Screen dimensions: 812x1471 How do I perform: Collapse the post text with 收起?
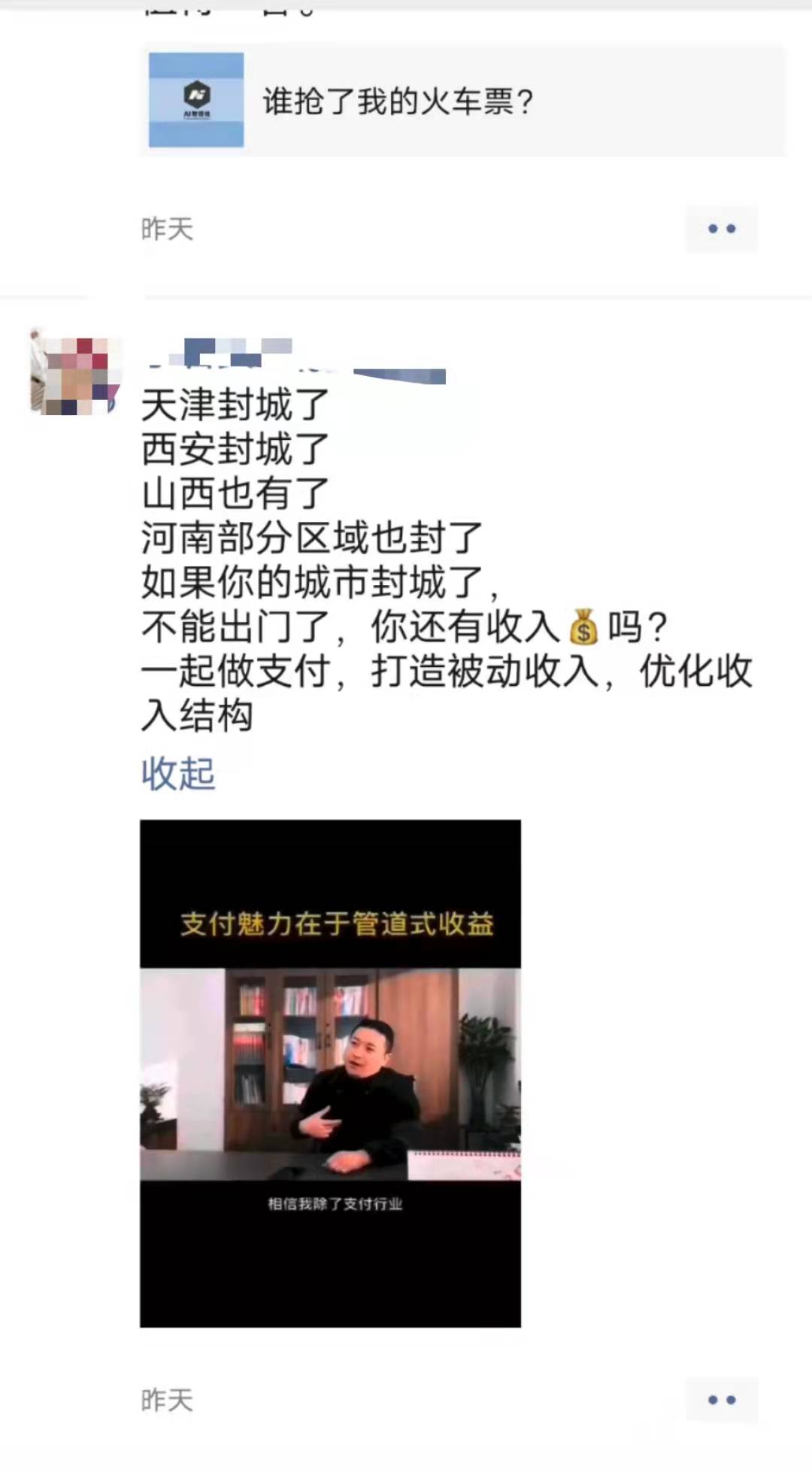point(178,774)
